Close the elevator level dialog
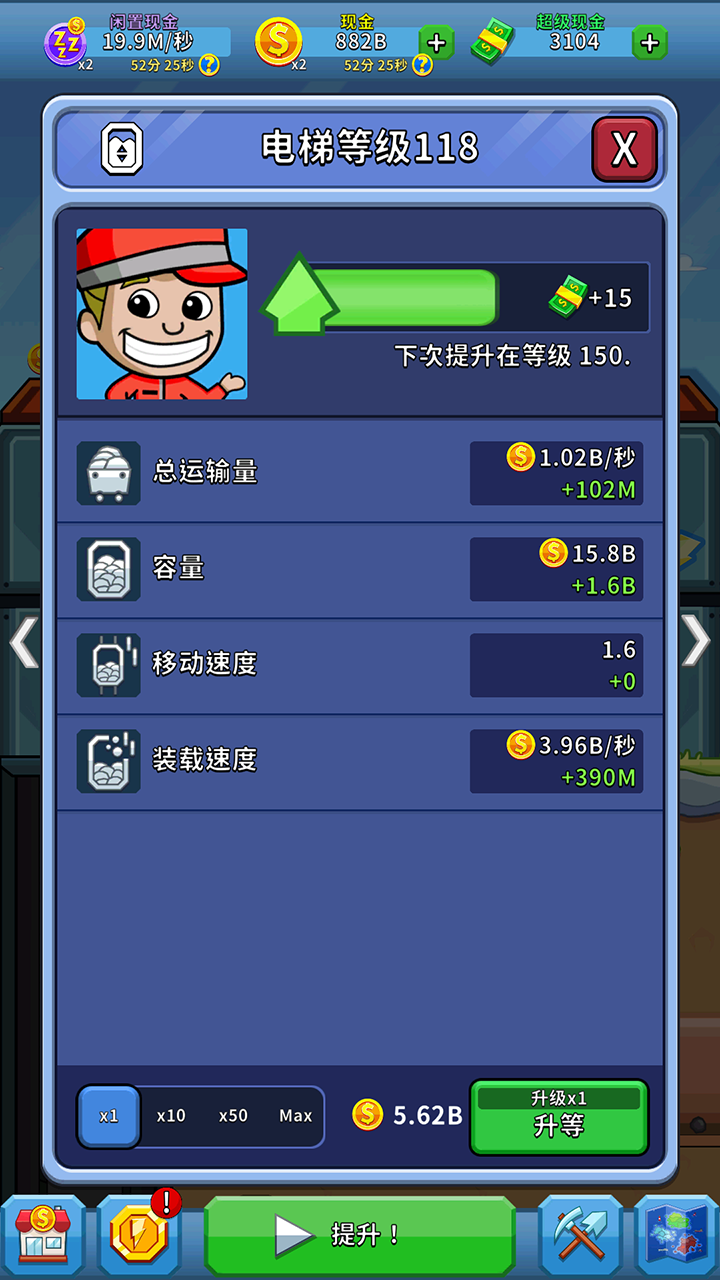The image size is (720, 1280). 624,150
